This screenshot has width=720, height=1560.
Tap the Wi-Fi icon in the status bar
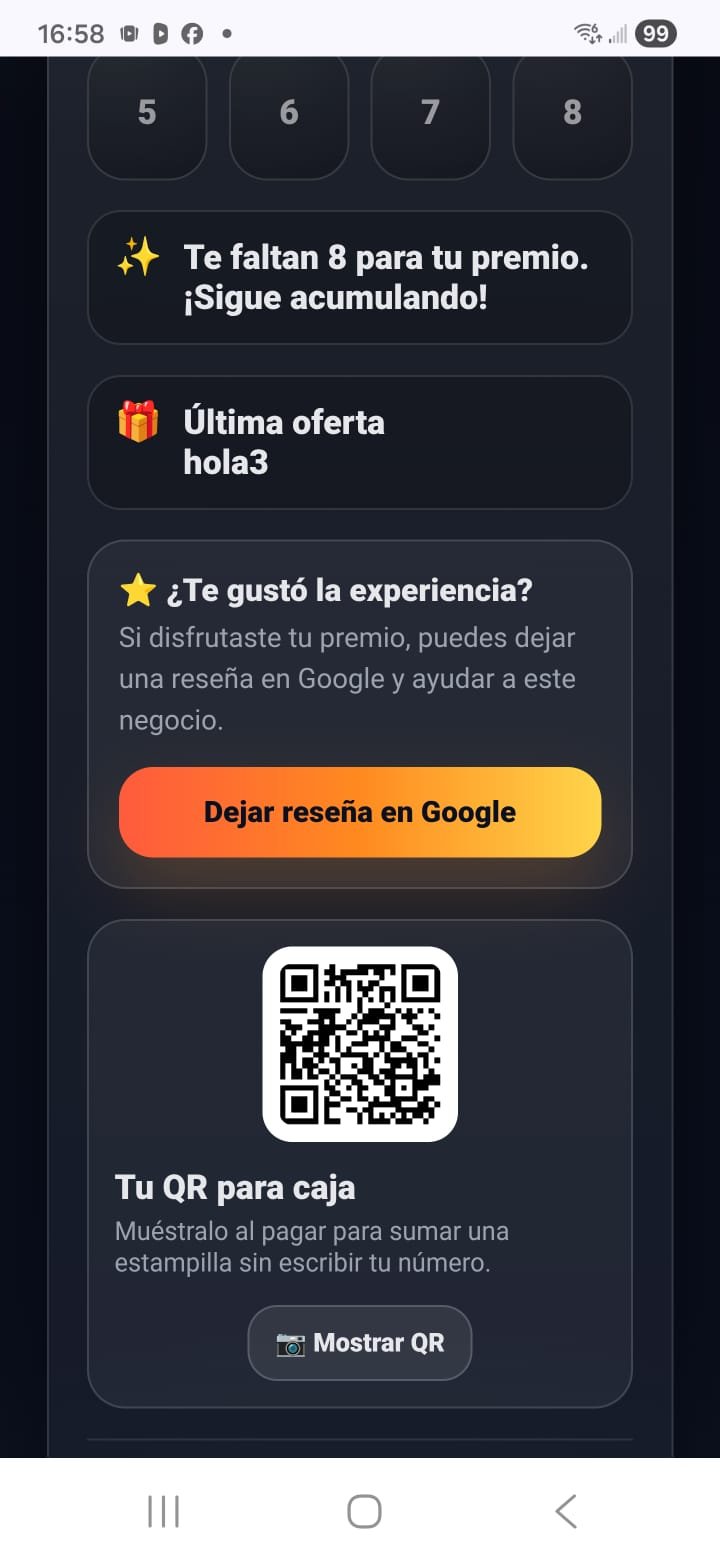click(589, 32)
